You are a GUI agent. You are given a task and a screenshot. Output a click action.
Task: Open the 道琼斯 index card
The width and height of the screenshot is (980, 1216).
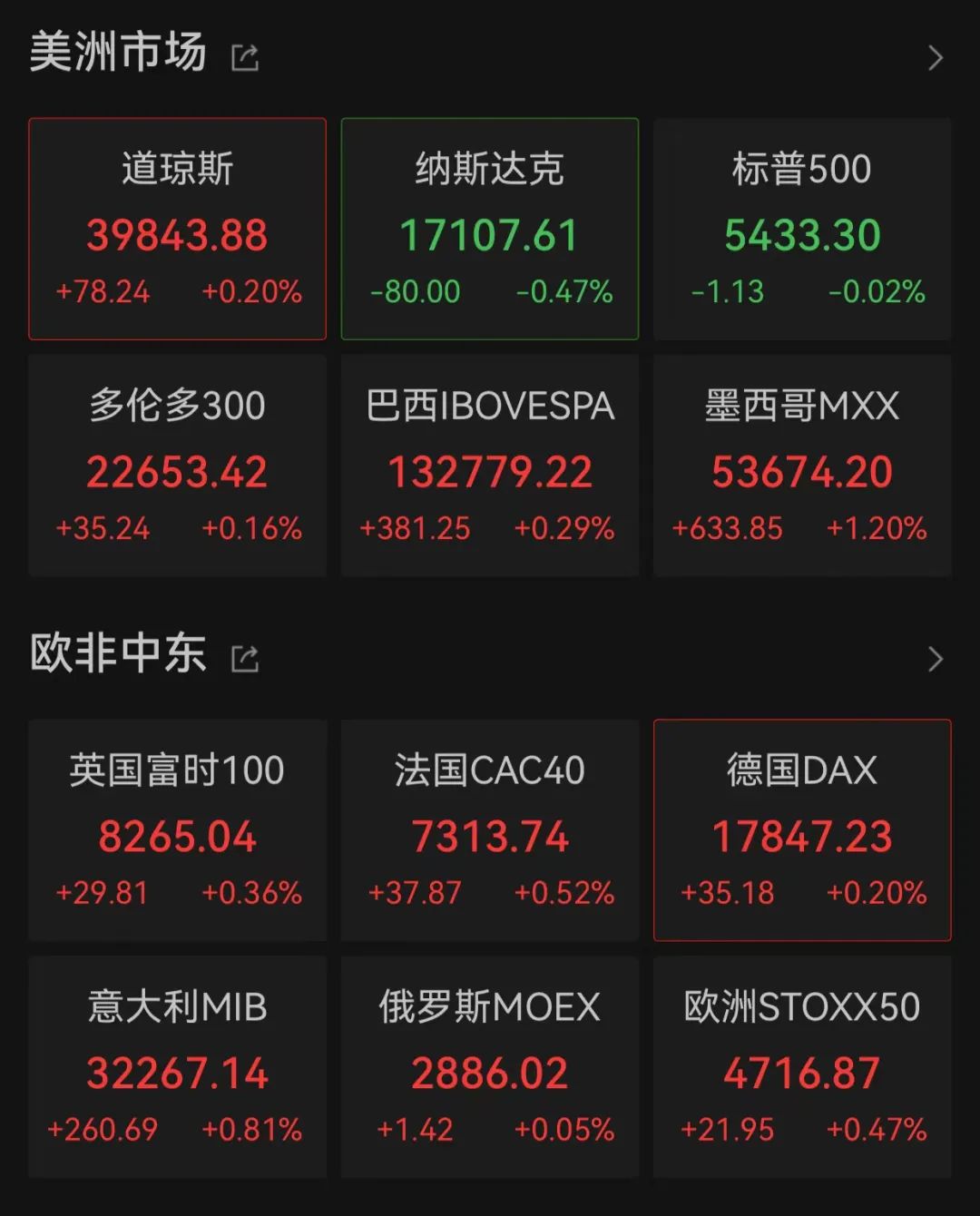pyautogui.click(x=177, y=229)
